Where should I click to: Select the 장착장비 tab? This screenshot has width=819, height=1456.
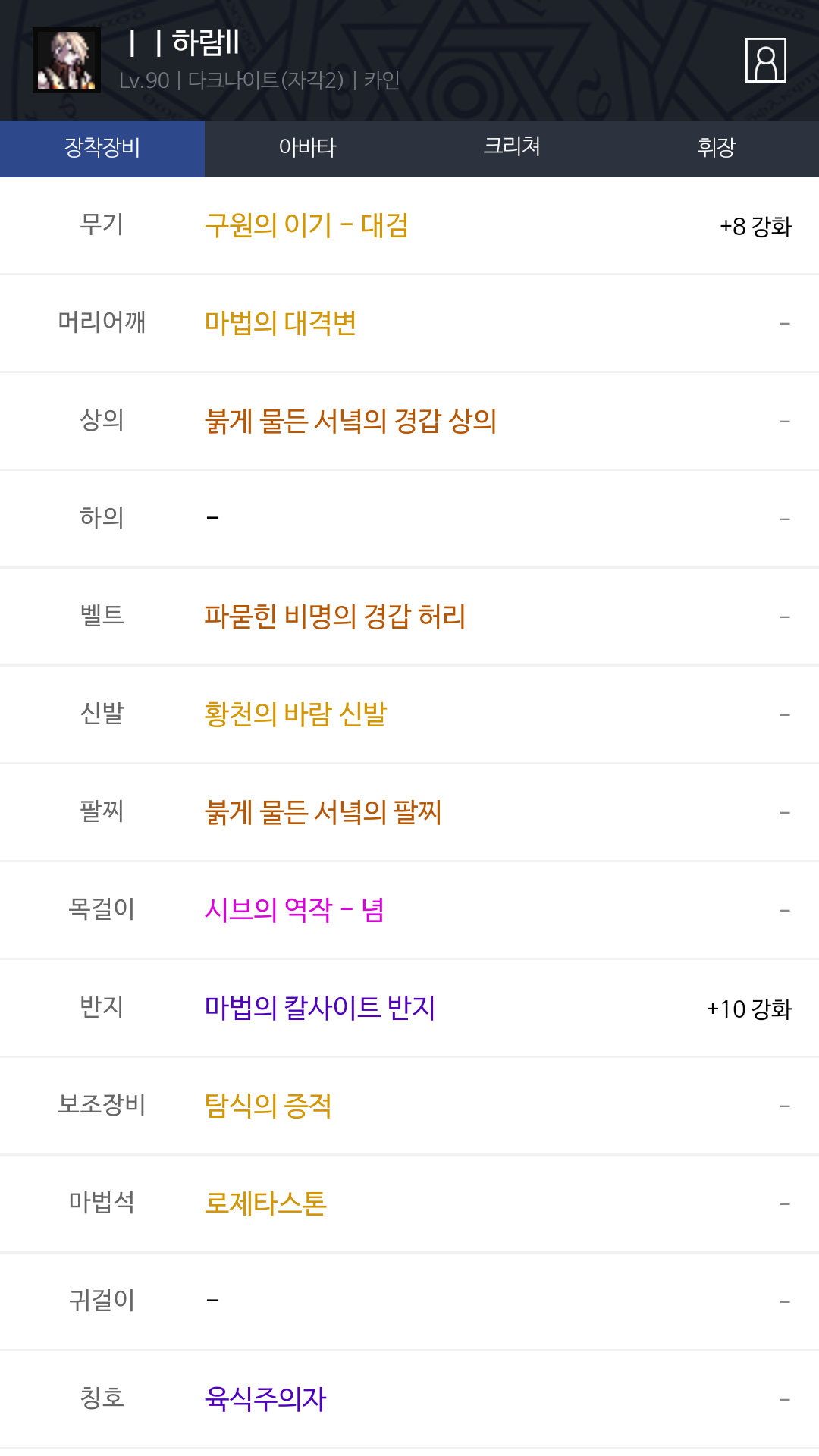(102, 148)
